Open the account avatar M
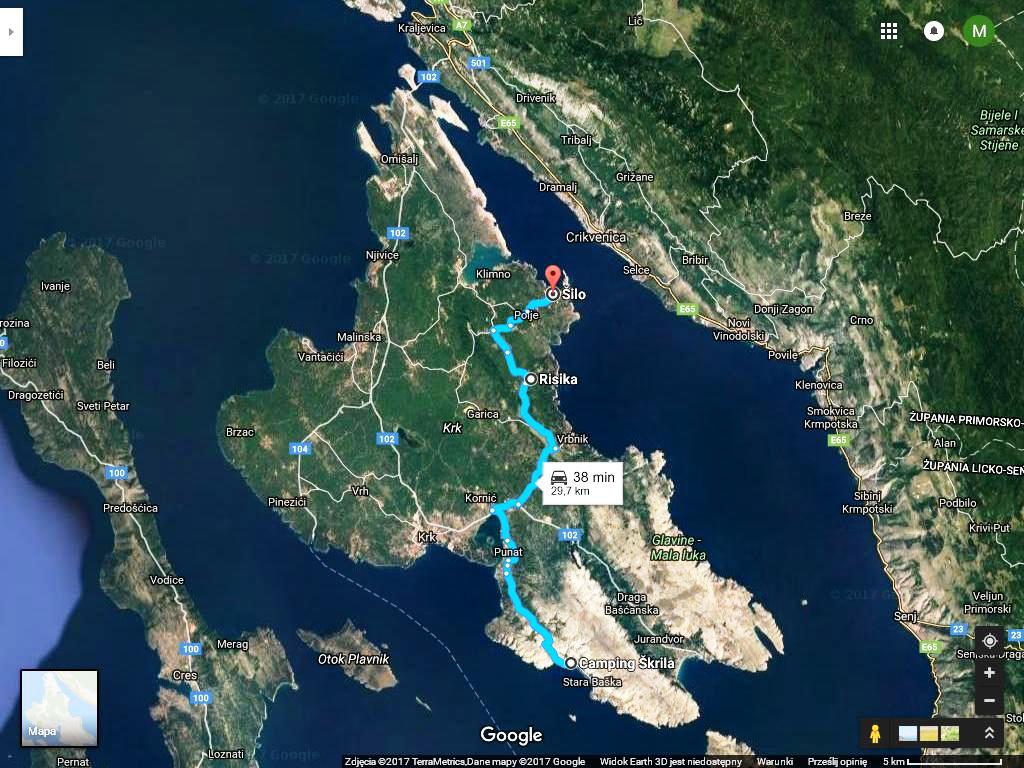This screenshot has width=1024, height=768. pos(979,31)
